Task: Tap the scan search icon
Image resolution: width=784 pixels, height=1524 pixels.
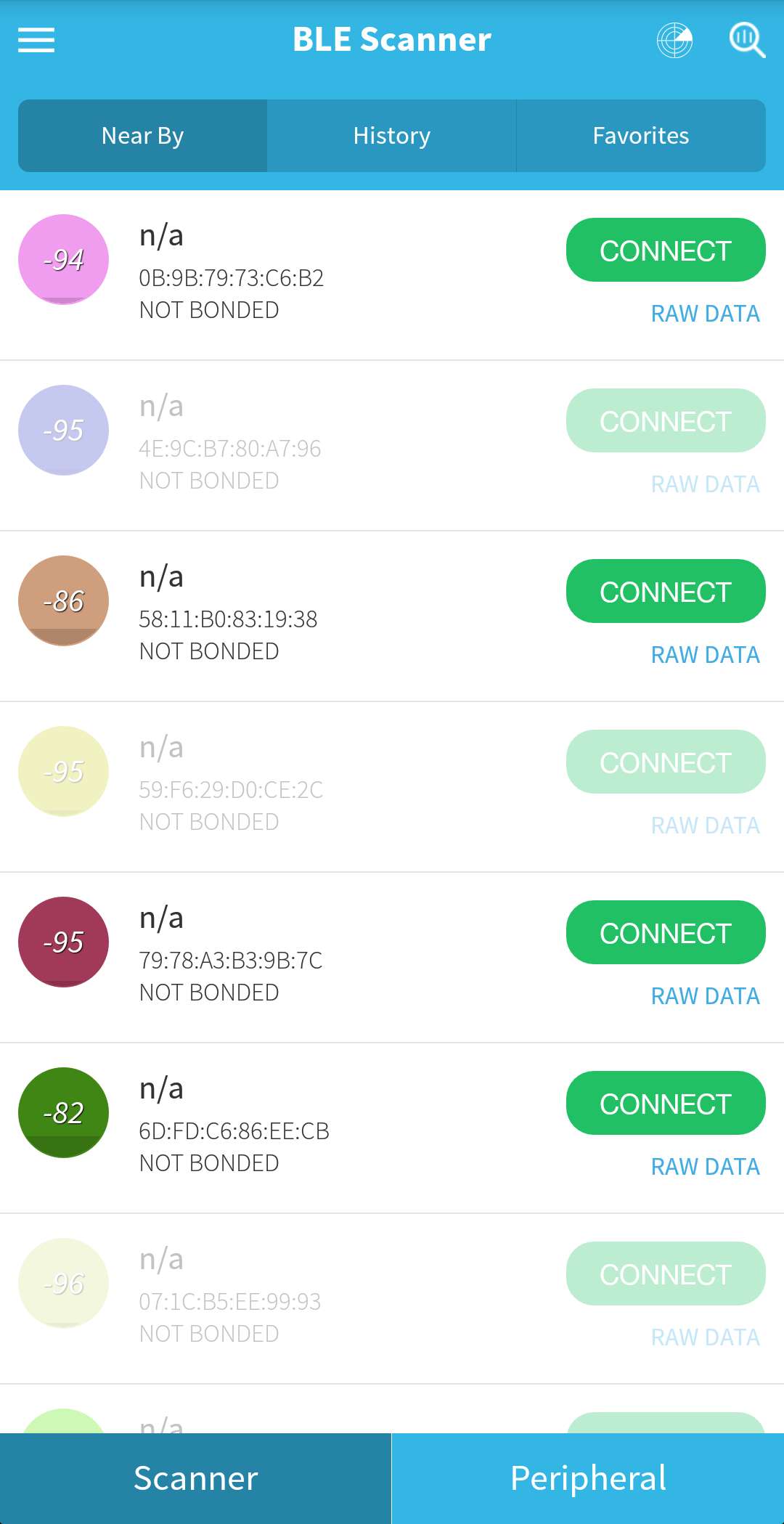Action: (747, 40)
